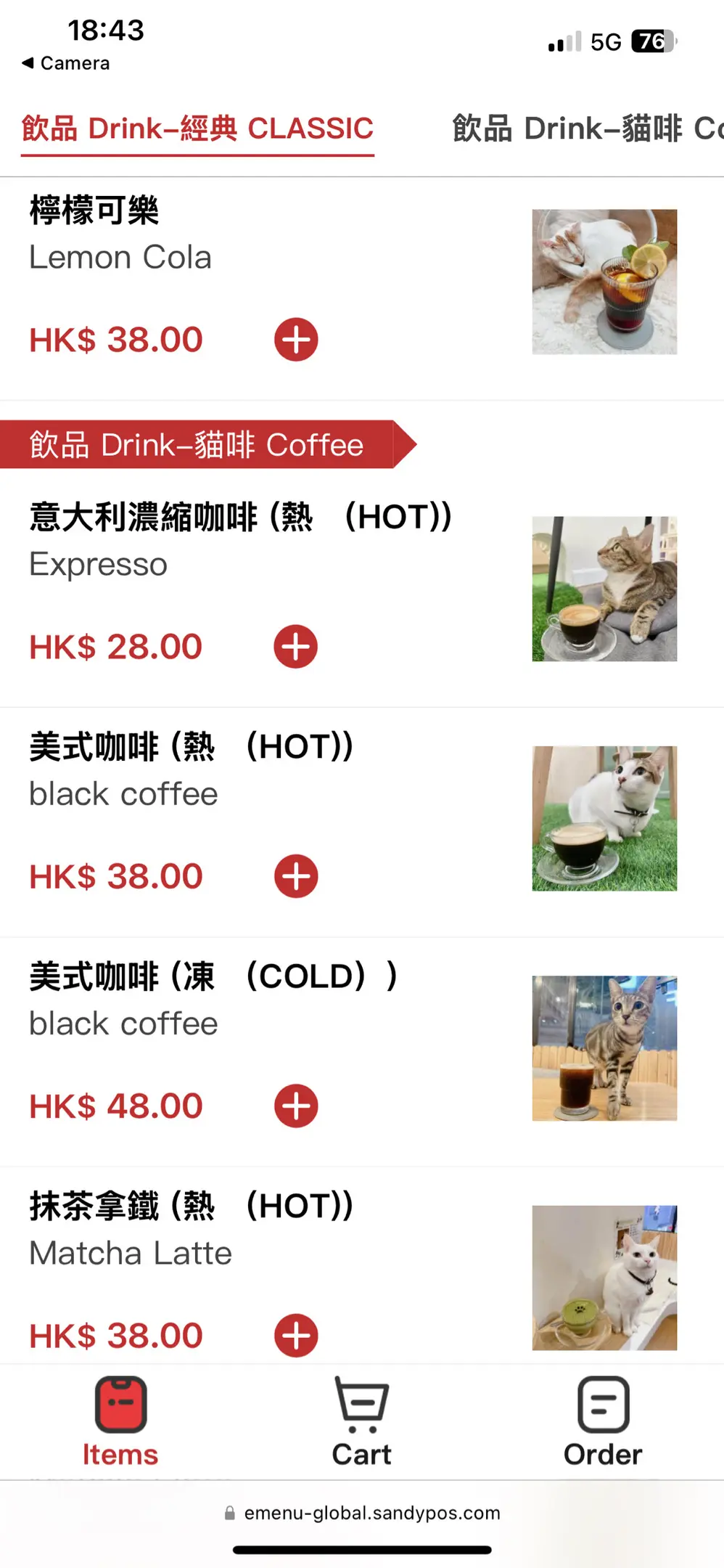Add hot Matcha Latte to the cart
Screen dimensions: 724x1568
[296, 1335]
